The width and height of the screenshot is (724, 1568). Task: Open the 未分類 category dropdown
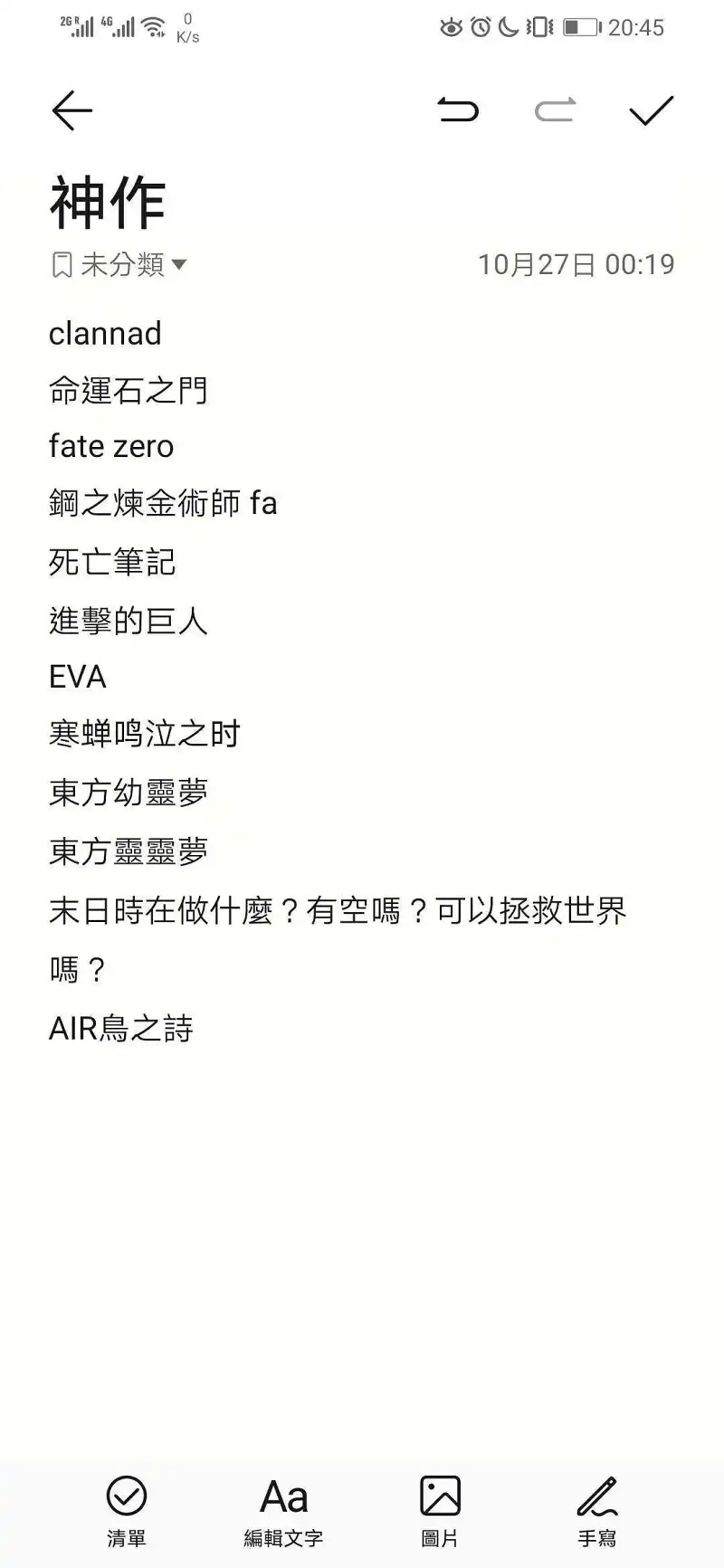119,265
